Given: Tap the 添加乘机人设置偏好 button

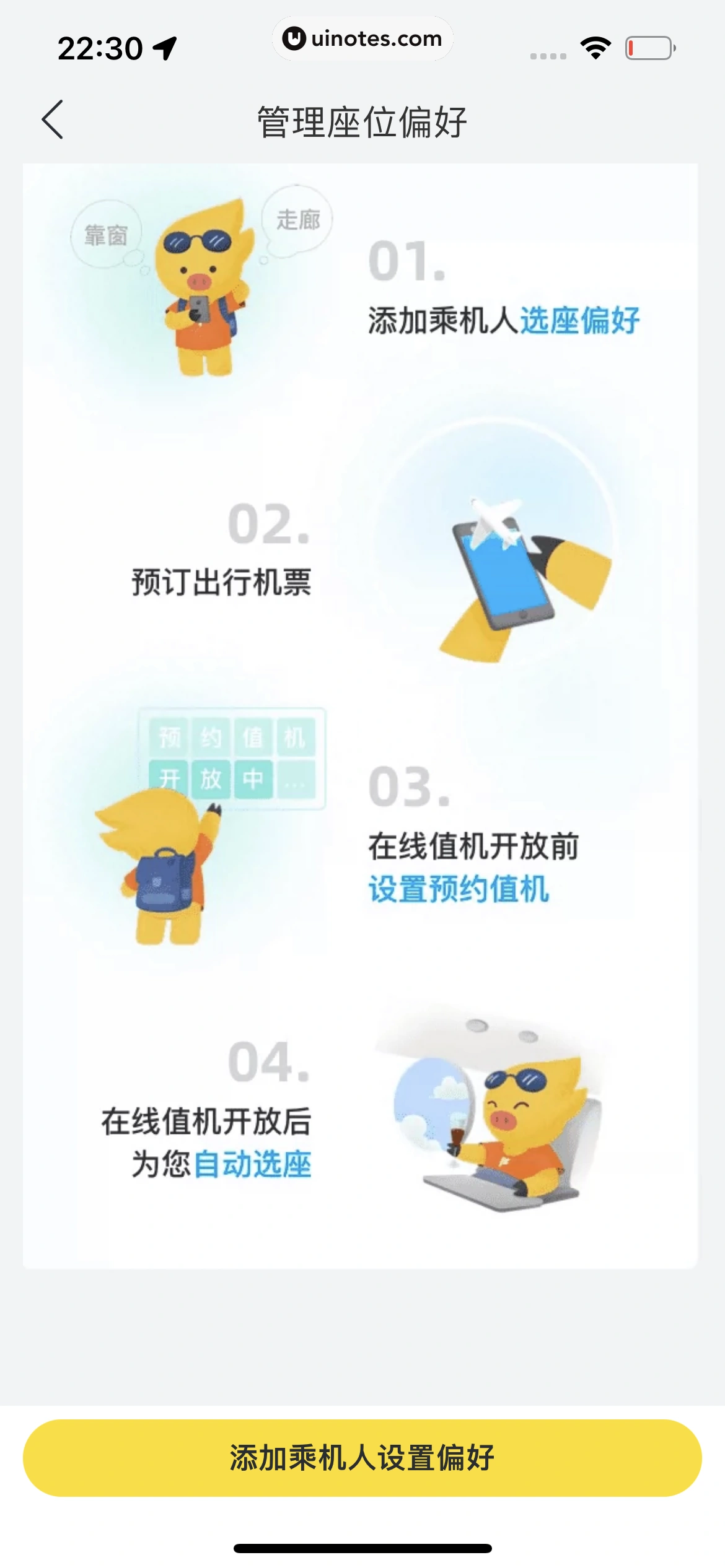Looking at the screenshot, I should pyautogui.click(x=362, y=1458).
